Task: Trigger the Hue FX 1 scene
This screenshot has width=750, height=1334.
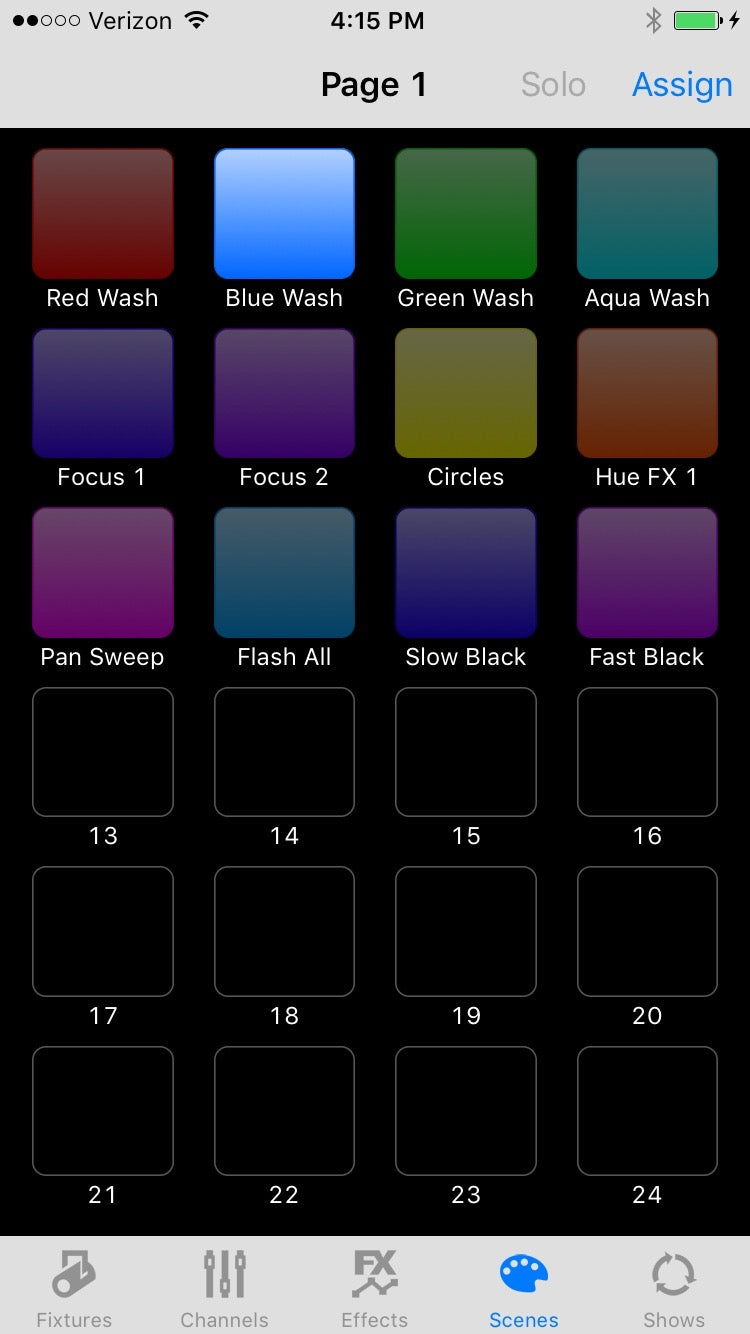Action: coord(647,393)
